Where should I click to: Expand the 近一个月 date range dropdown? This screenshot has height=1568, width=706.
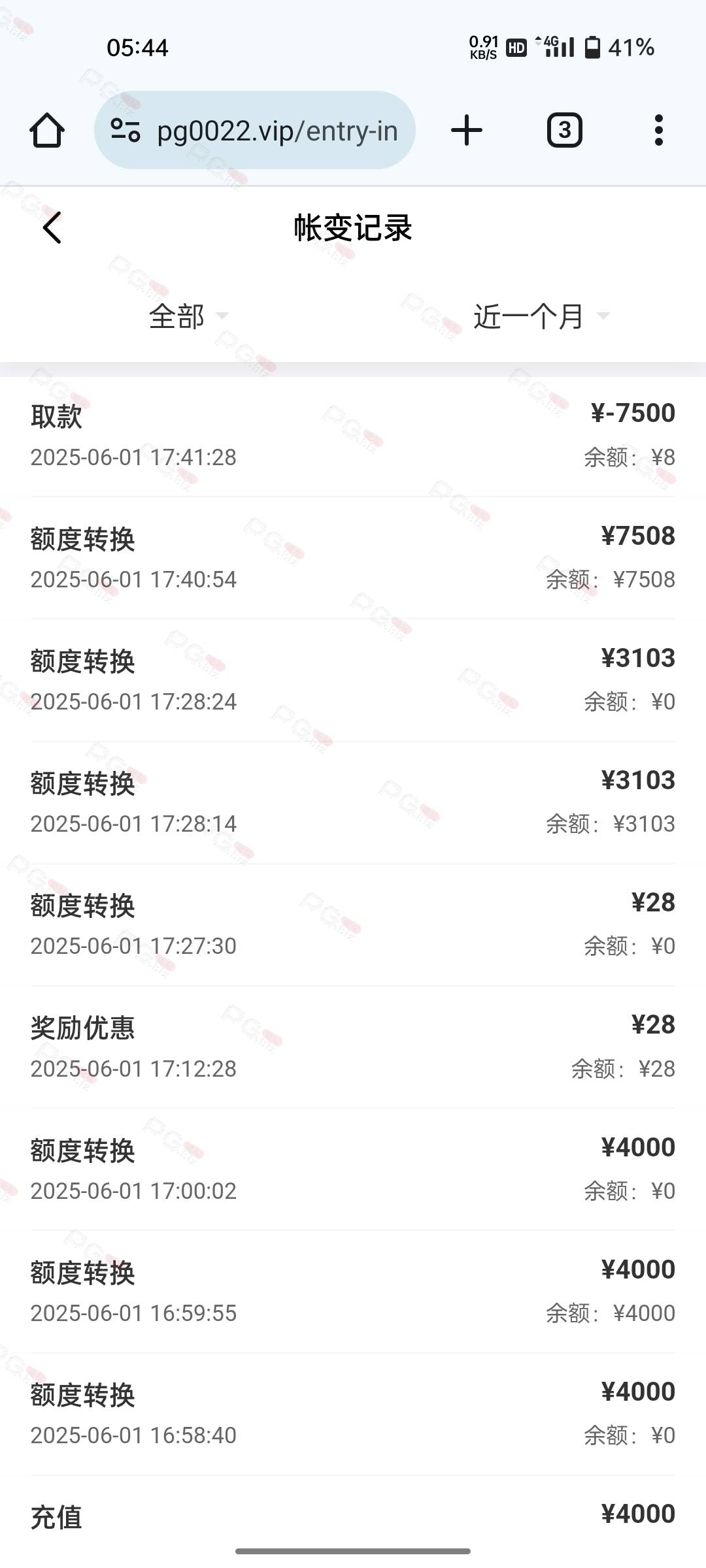tap(541, 317)
